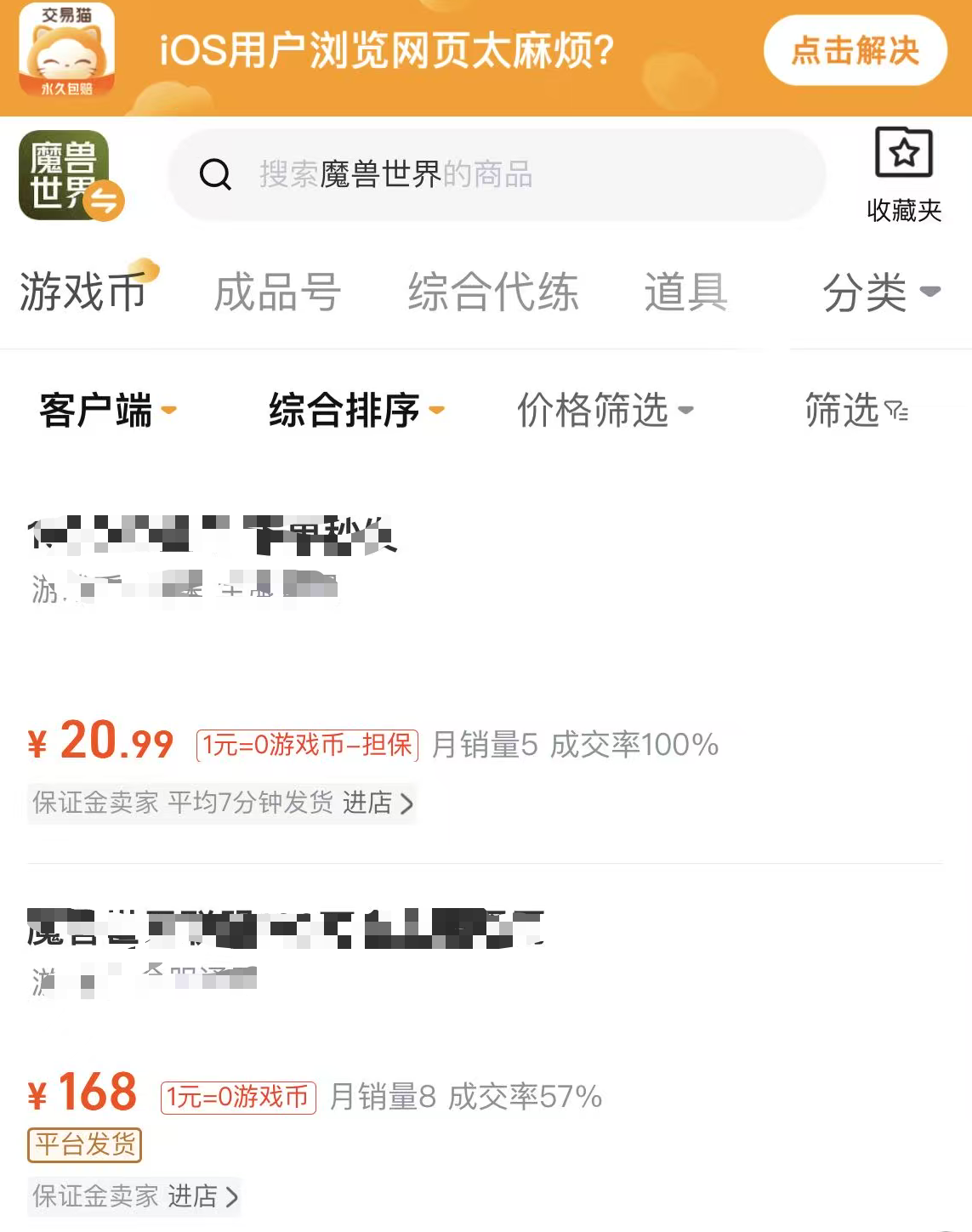The image size is (972, 1232).
Task: Select the 游戏币 tab
Action: (x=83, y=292)
